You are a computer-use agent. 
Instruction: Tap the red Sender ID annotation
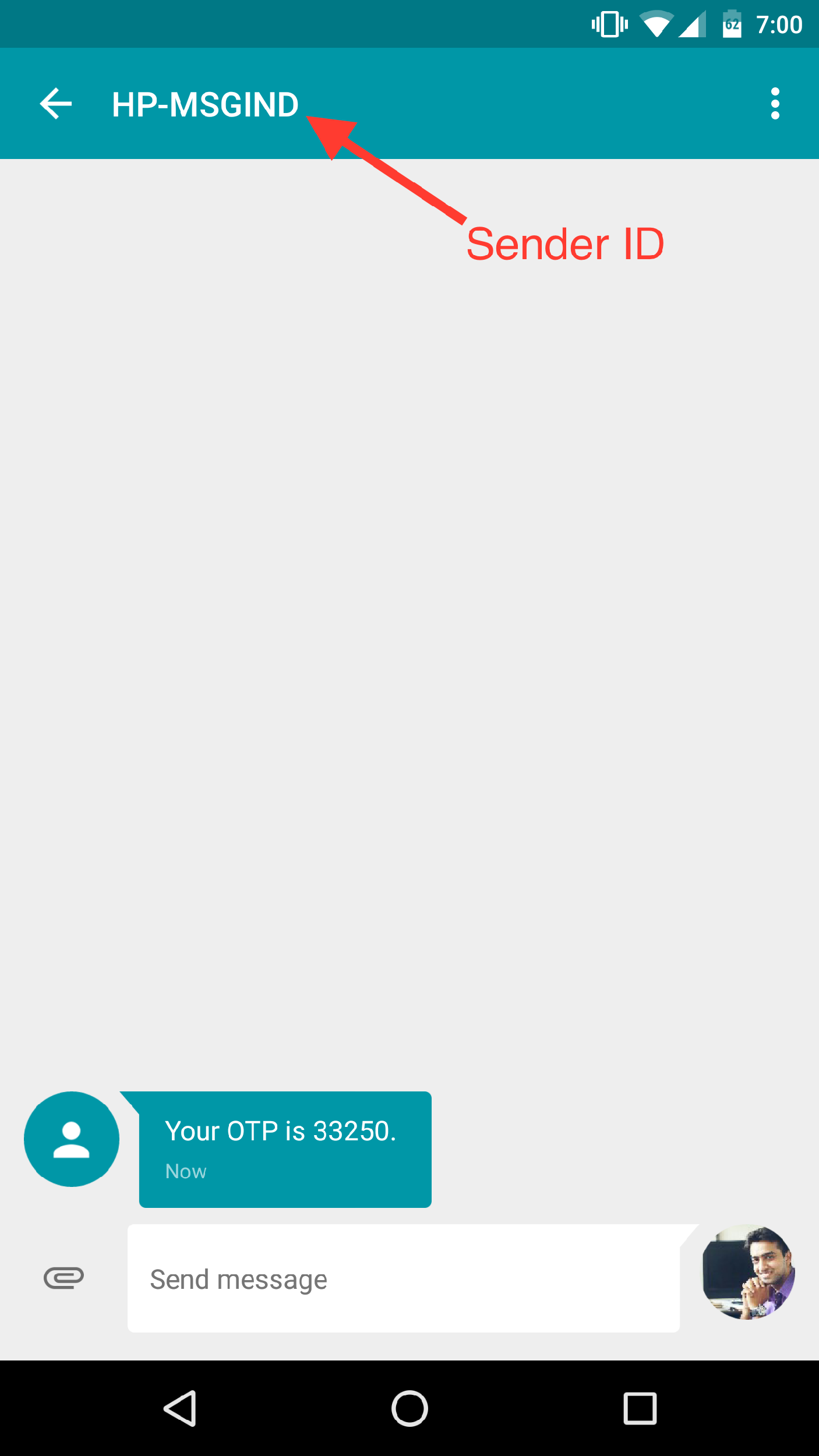pos(565,243)
